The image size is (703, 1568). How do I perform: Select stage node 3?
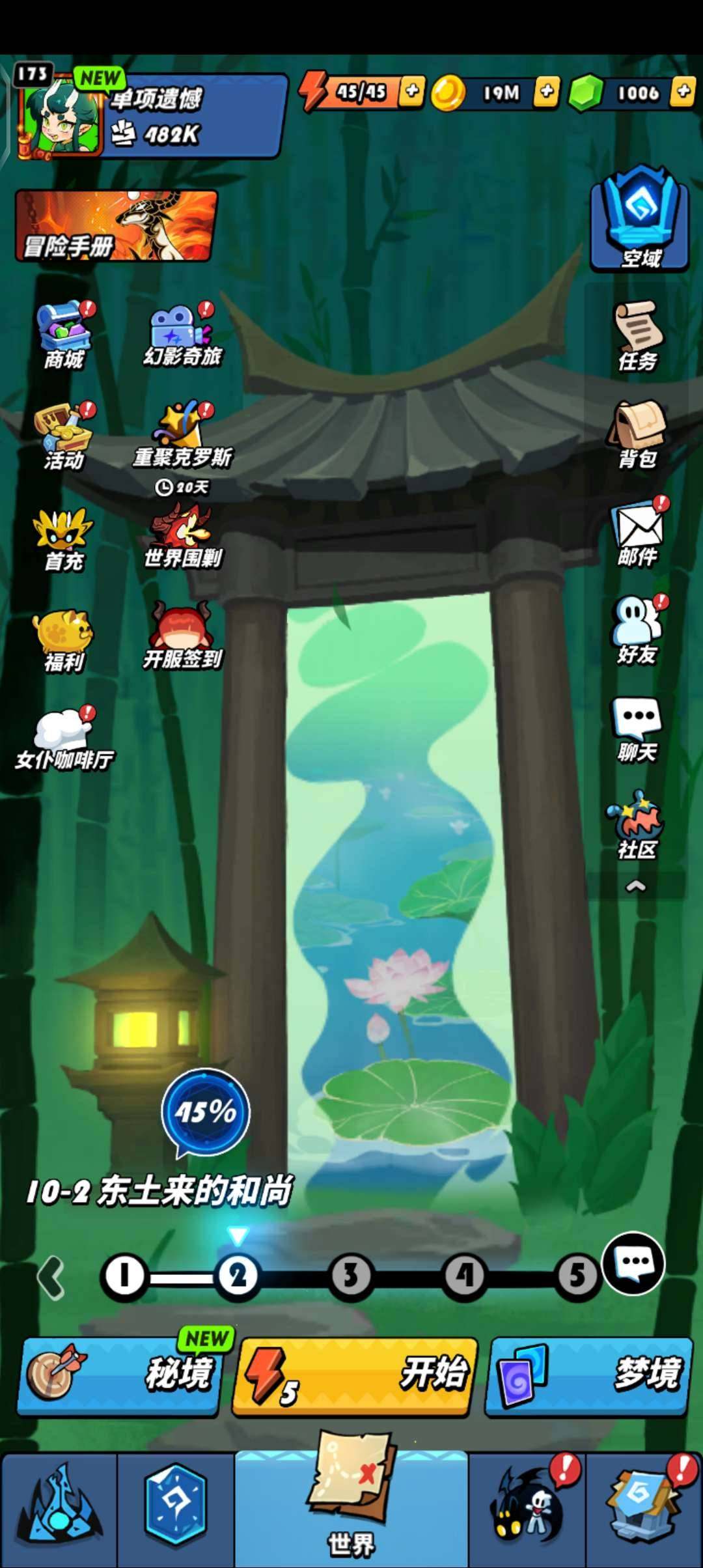(x=351, y=1275)
